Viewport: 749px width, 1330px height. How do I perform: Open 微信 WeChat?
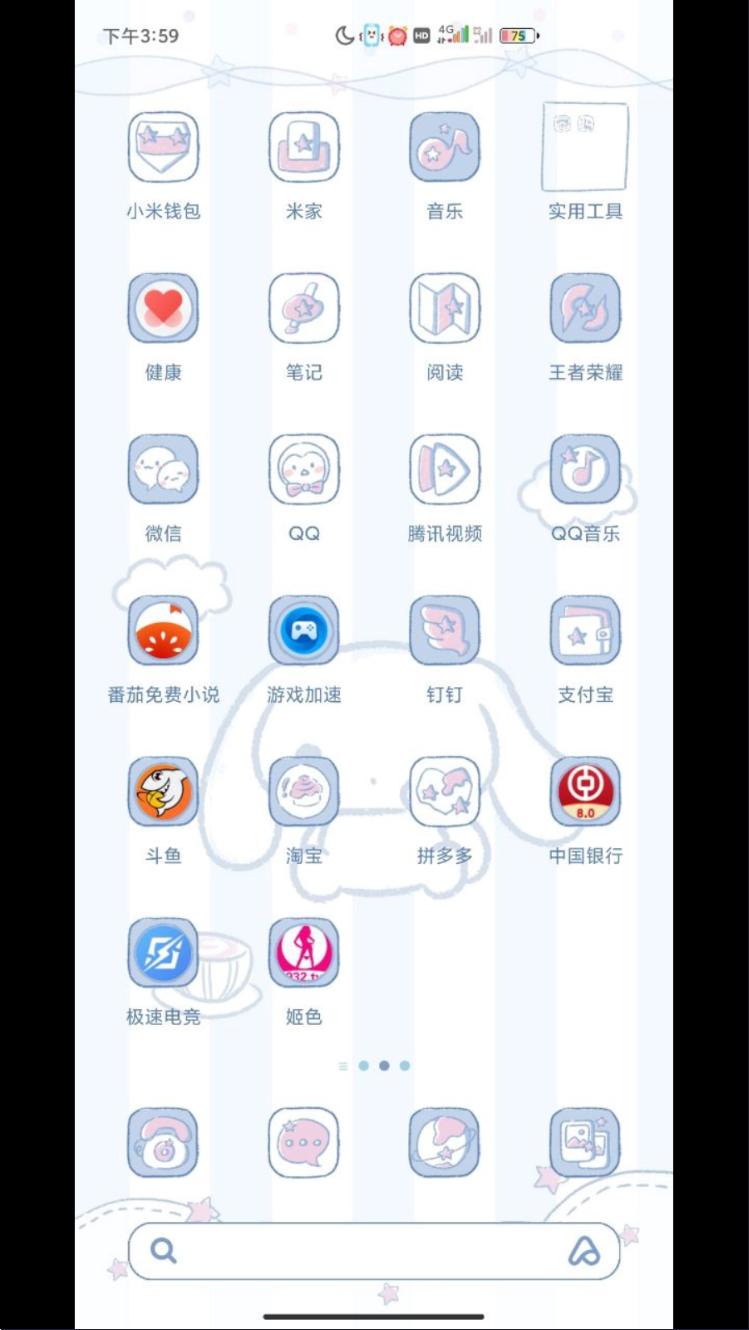[163, 469]
